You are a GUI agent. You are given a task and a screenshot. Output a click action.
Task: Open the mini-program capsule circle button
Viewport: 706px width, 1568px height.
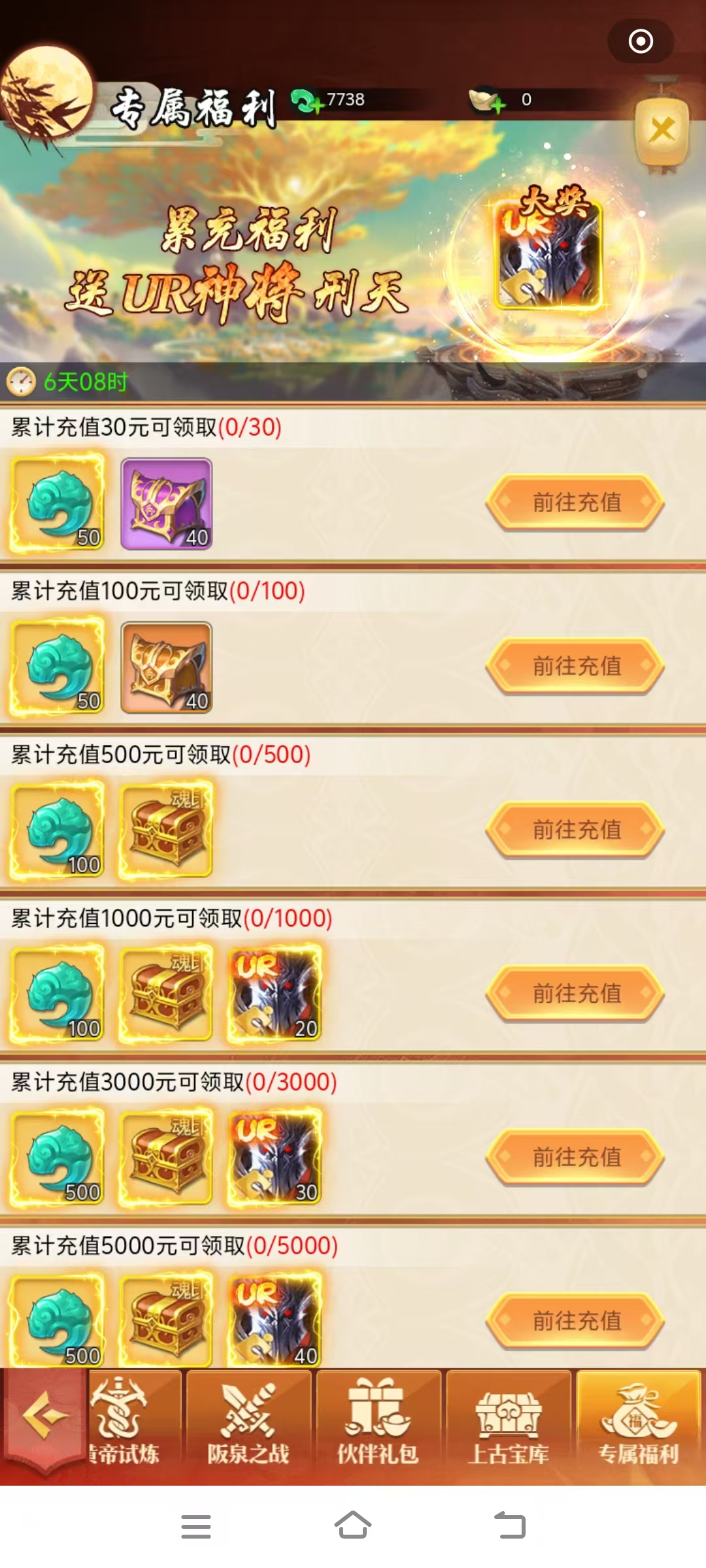tap(641, 41)
